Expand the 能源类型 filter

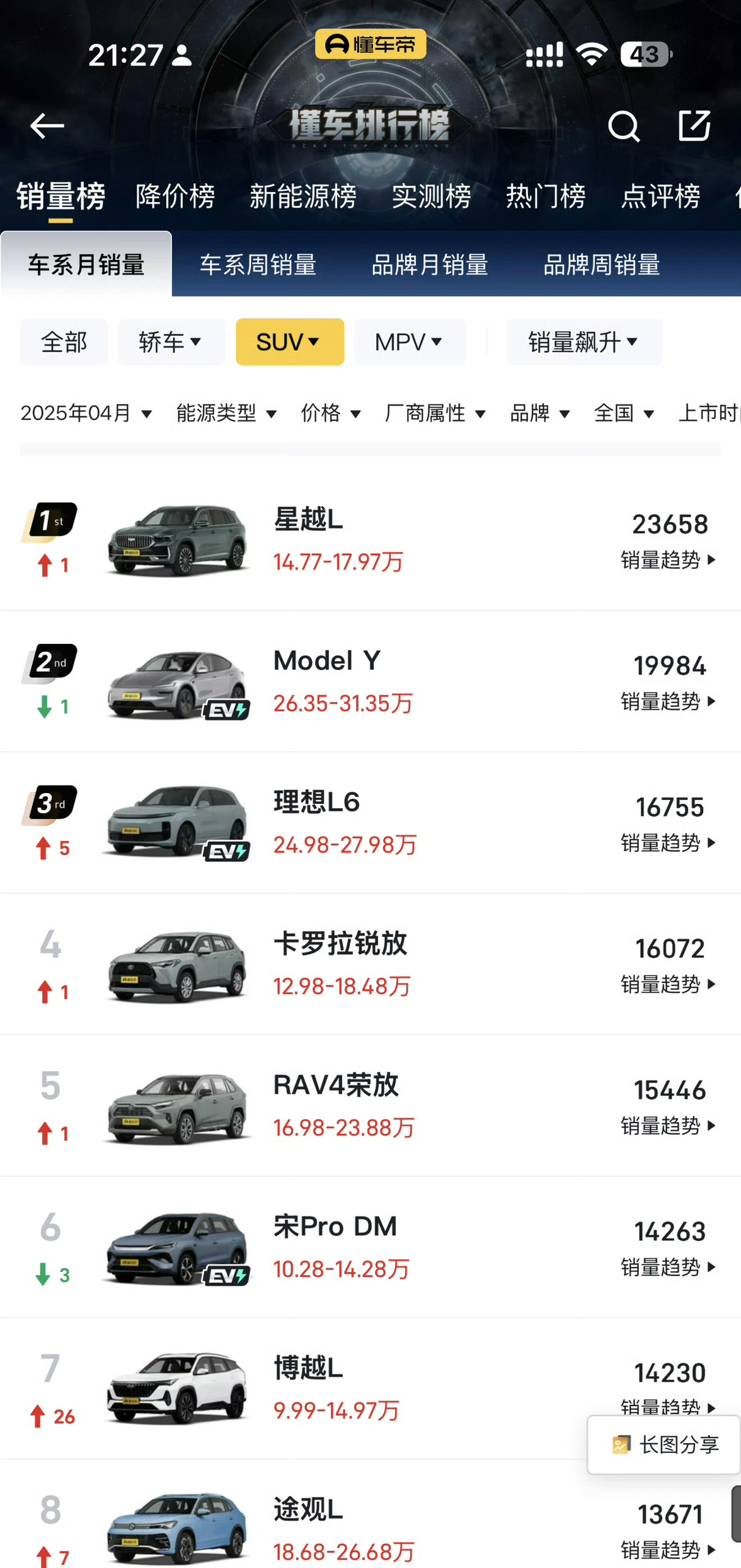(226, 413)
